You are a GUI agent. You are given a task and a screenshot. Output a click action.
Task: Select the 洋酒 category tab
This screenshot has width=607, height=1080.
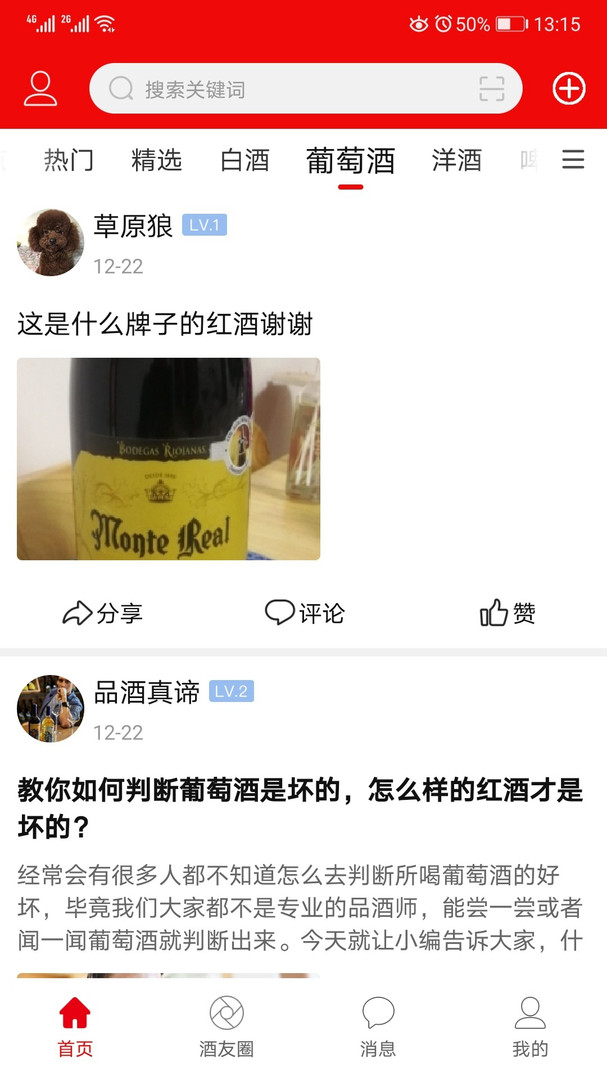(x=457, y=160)
